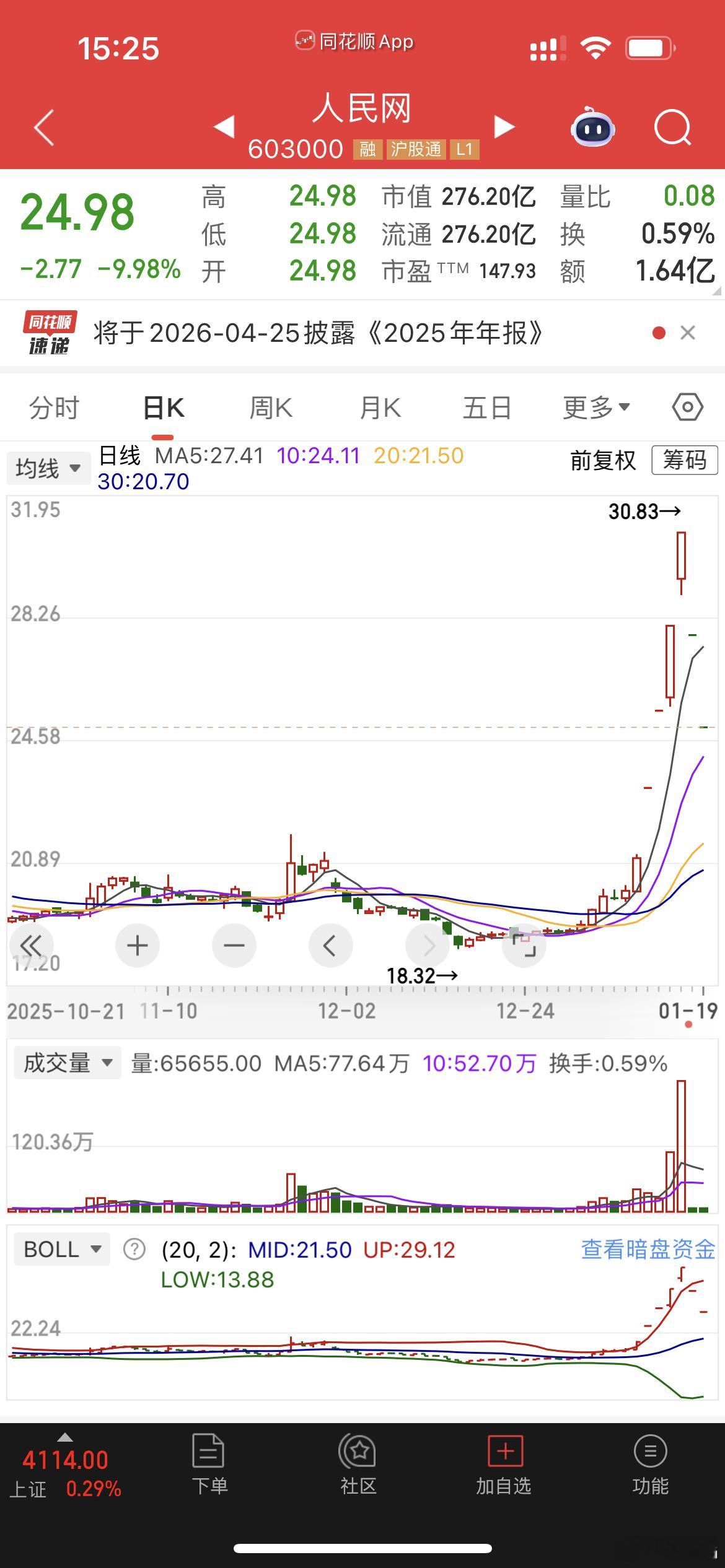Open chart settings hexagon icon
This screenshot has width=725, height=1568.
click(x=687, y=407)
